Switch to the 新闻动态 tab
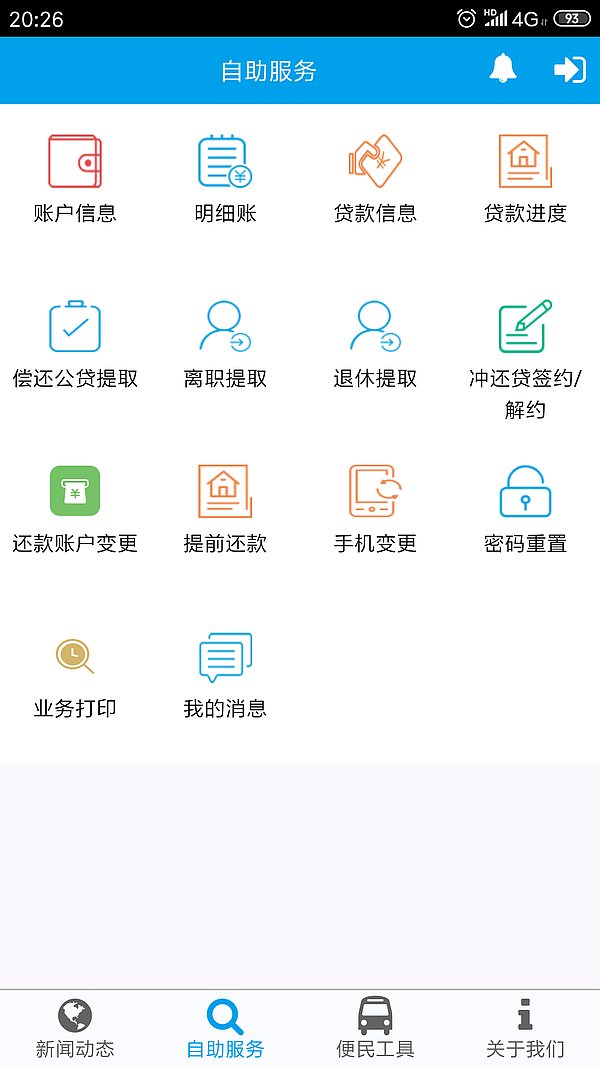Image resolution: width=600 pixels, height=1067 pixels. (x=75, y=1028)
